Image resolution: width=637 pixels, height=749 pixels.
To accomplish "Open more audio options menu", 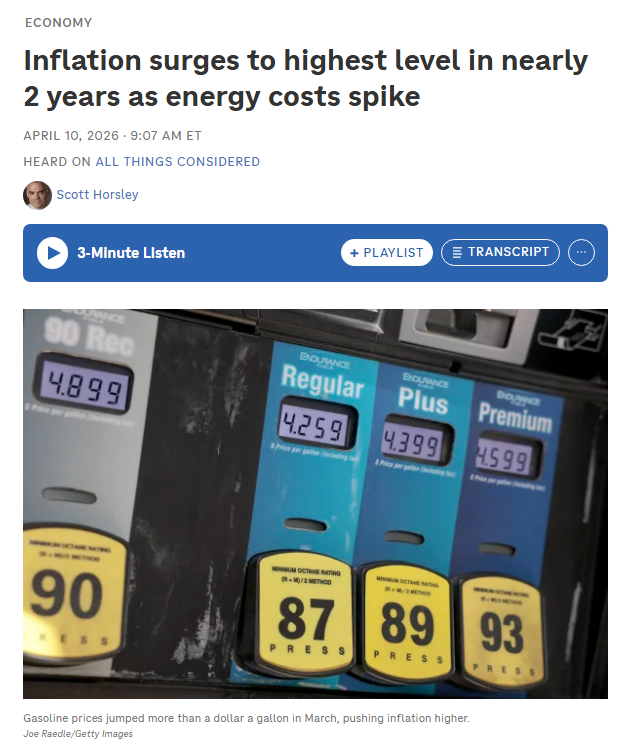I will (x=582, y=253).
